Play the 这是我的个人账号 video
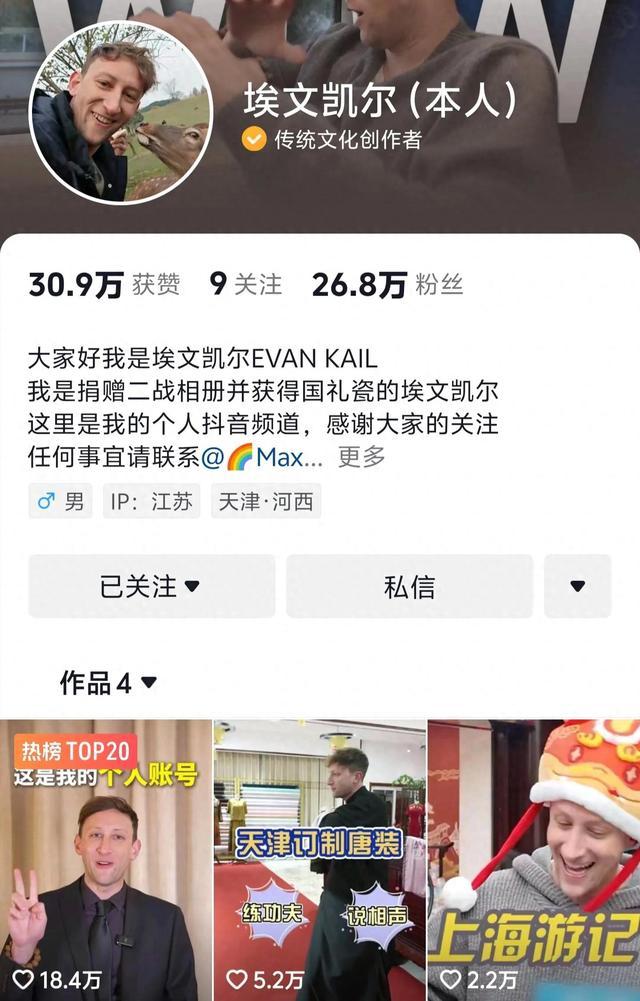The image size is (640, 1001). click(x=106, y=860)
